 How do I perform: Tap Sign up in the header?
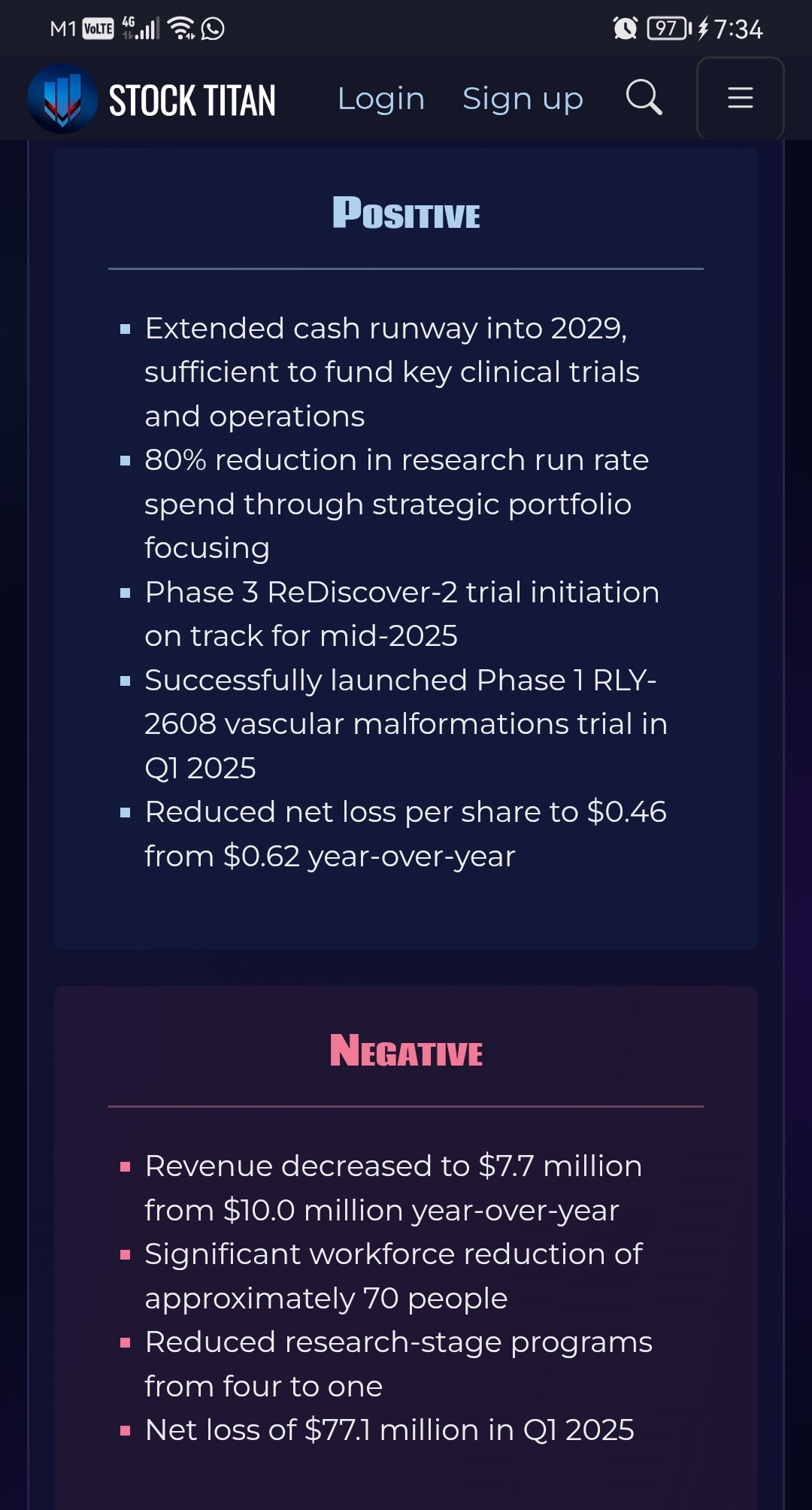(x=523, y=99)
